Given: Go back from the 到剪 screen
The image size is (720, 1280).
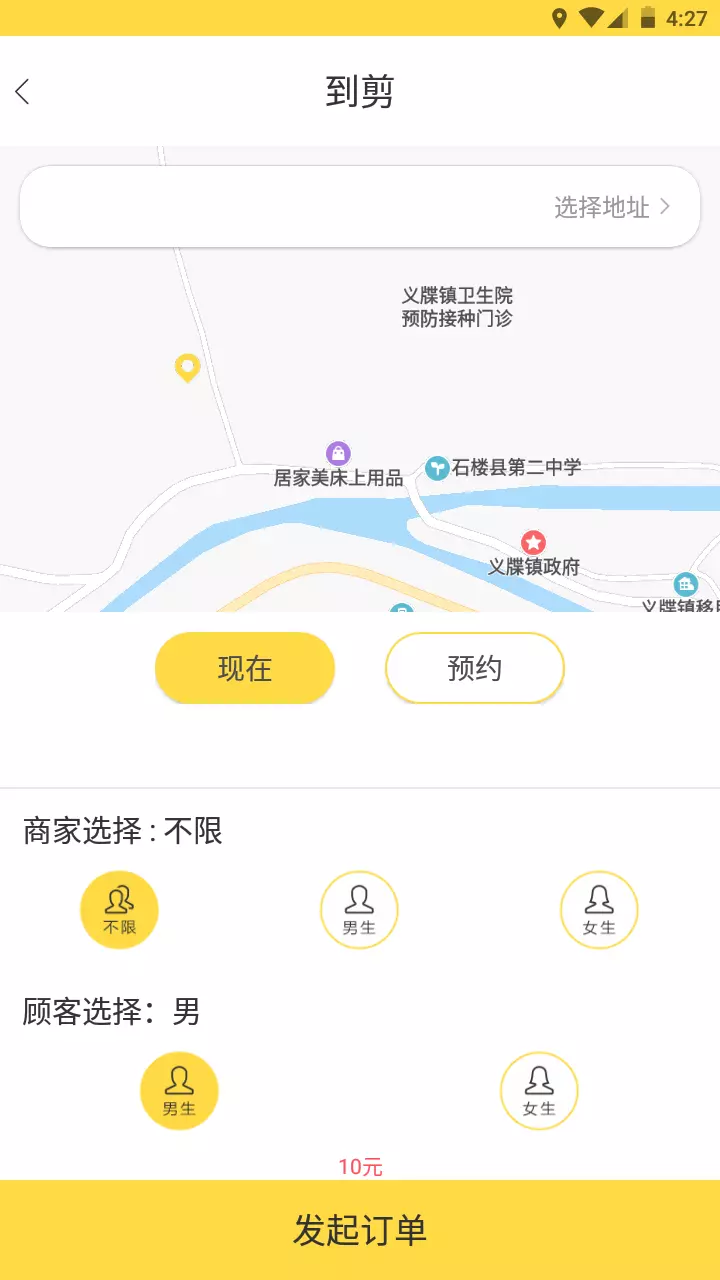Looking at the screenshot, I should coord(23,92).
